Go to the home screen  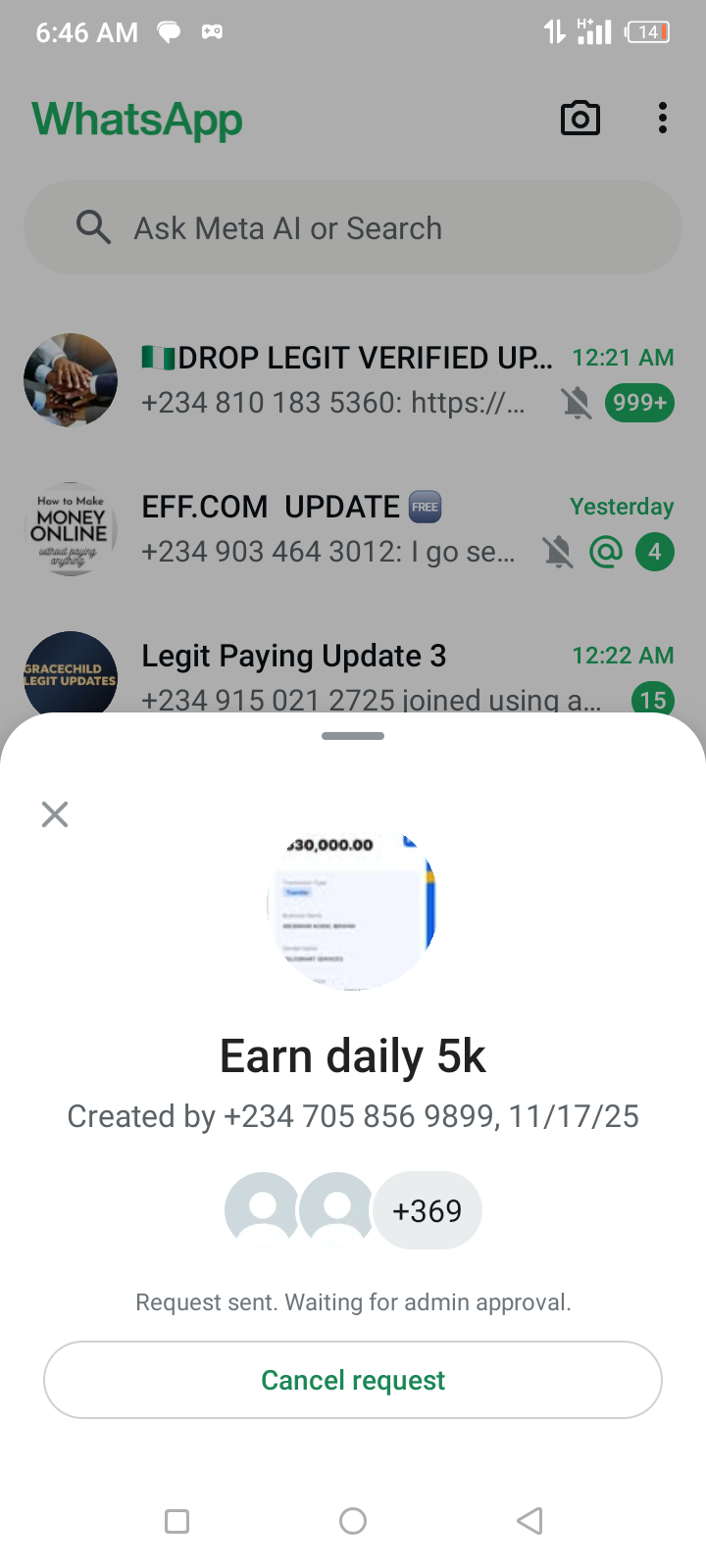tap(353, 1521)
